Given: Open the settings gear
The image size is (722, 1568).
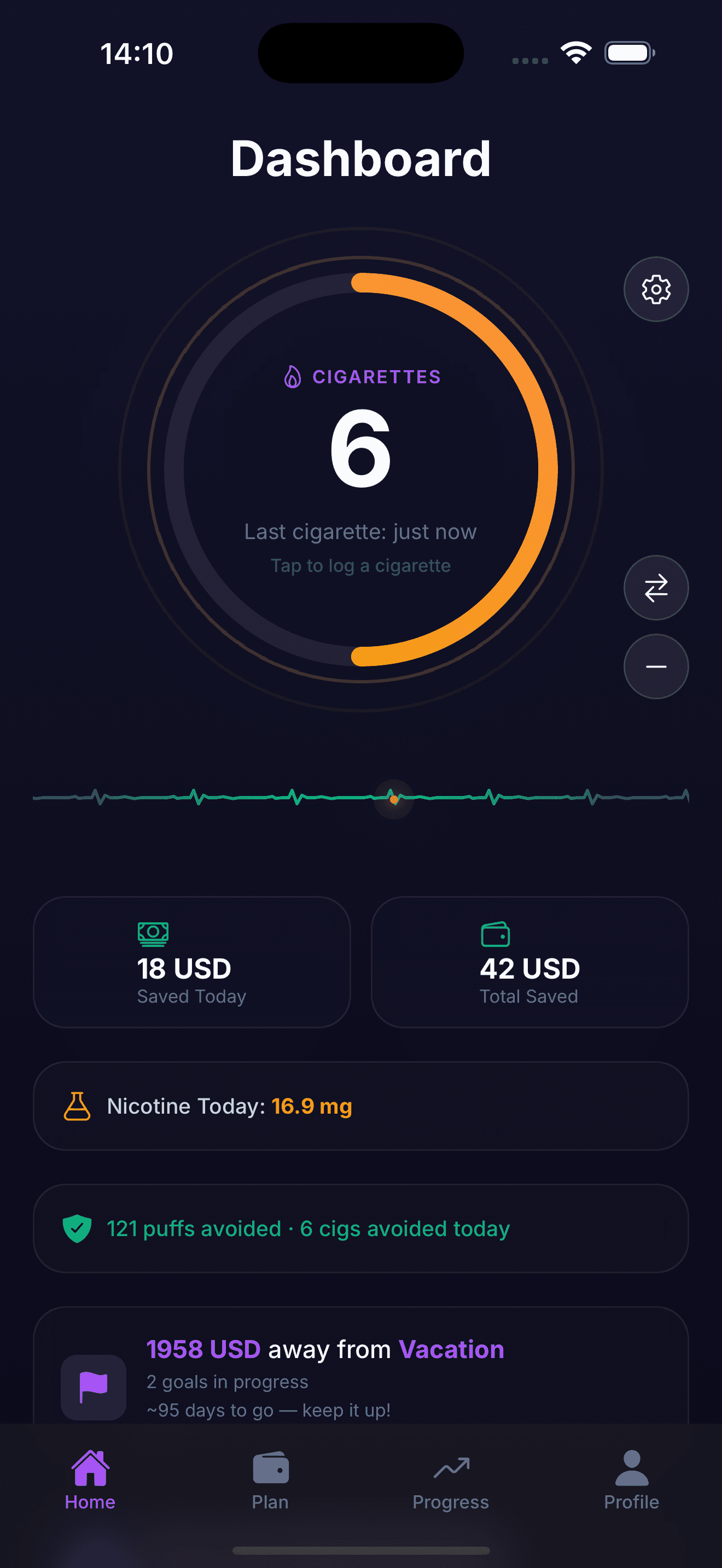Looking at the screenshot, I should (x=656, y=289).
